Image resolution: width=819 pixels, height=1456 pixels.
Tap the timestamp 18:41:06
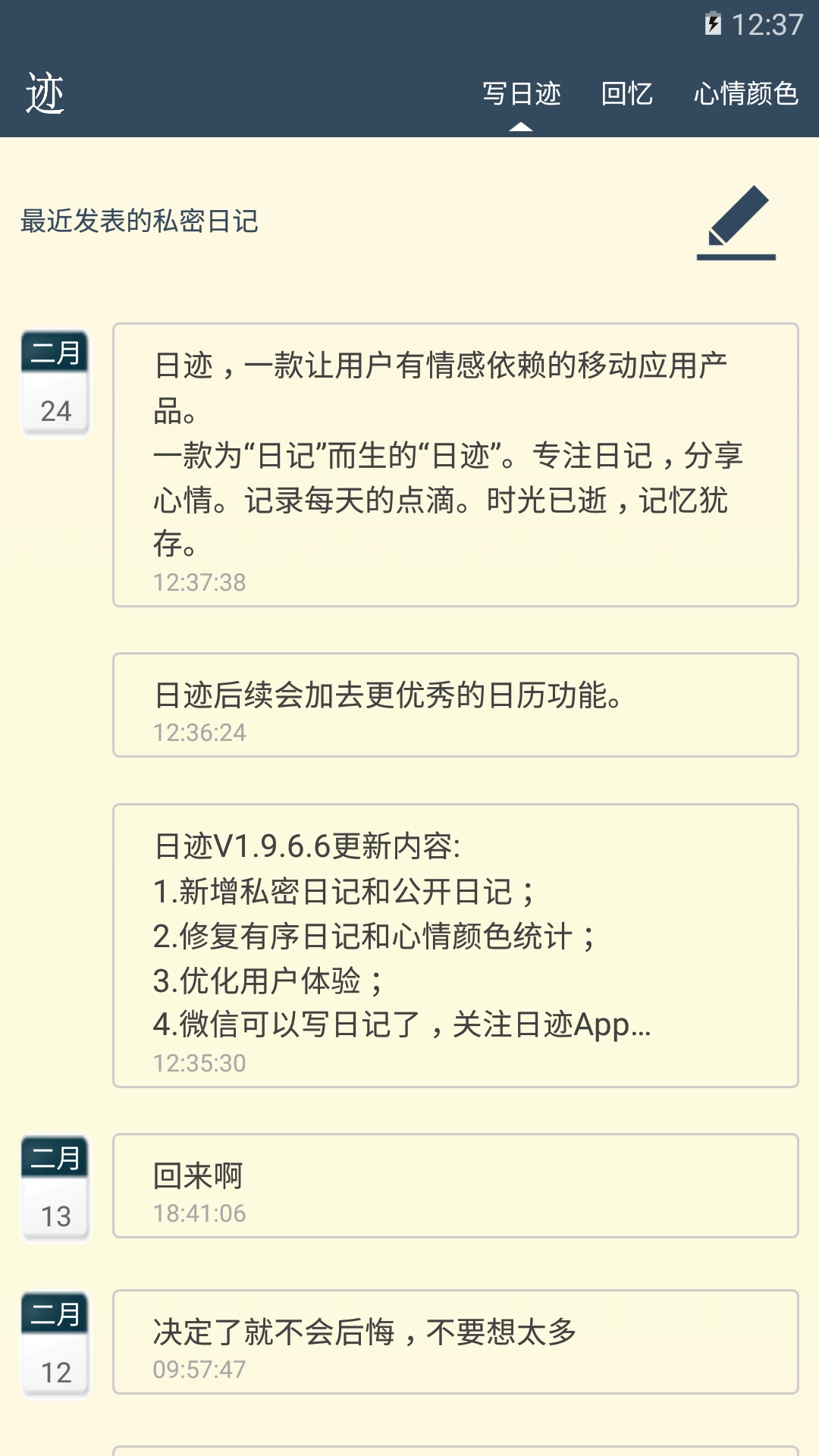(197, 1213)
